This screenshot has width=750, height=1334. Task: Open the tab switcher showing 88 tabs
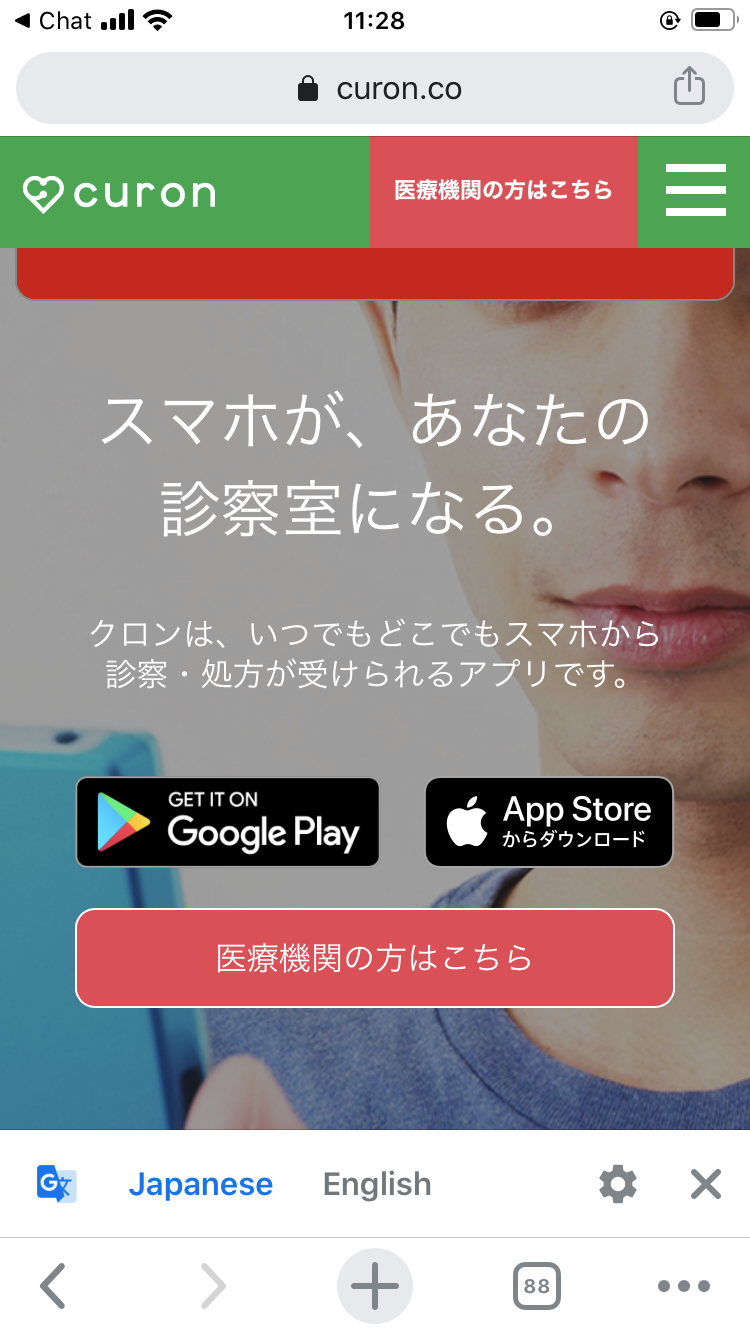537,1286
